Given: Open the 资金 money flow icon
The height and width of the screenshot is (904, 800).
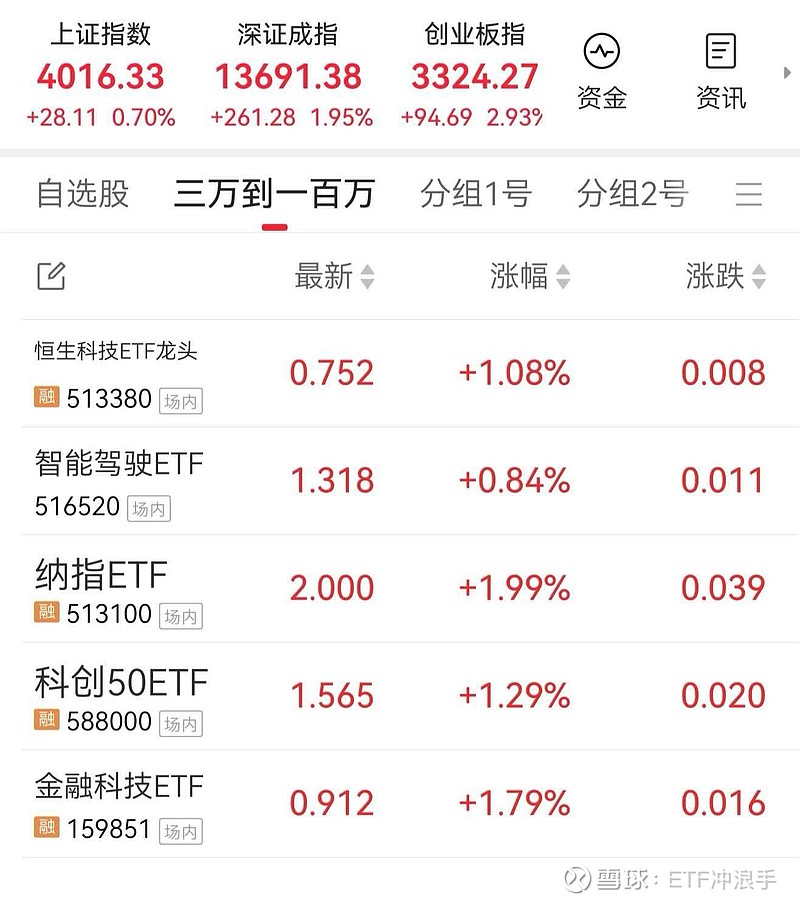Looking at the screenshot, I should (601, 68).
